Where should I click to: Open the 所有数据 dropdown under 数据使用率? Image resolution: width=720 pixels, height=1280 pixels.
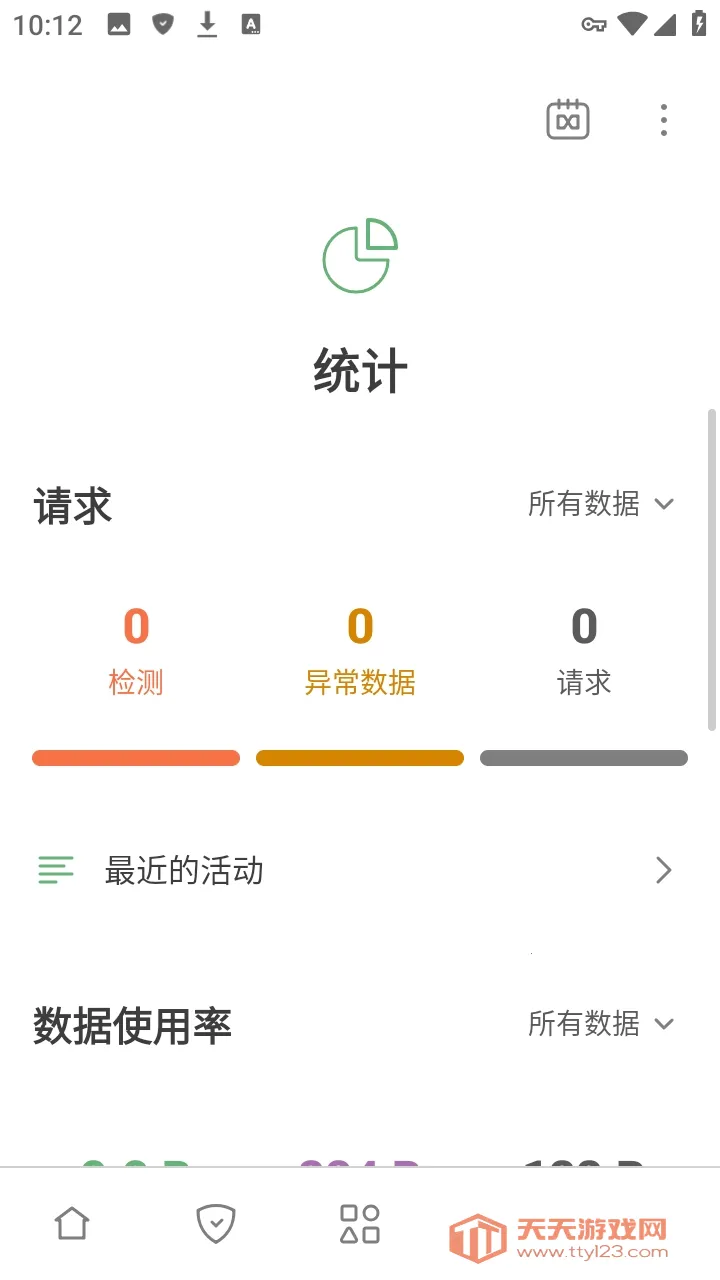pos(600,1024)
